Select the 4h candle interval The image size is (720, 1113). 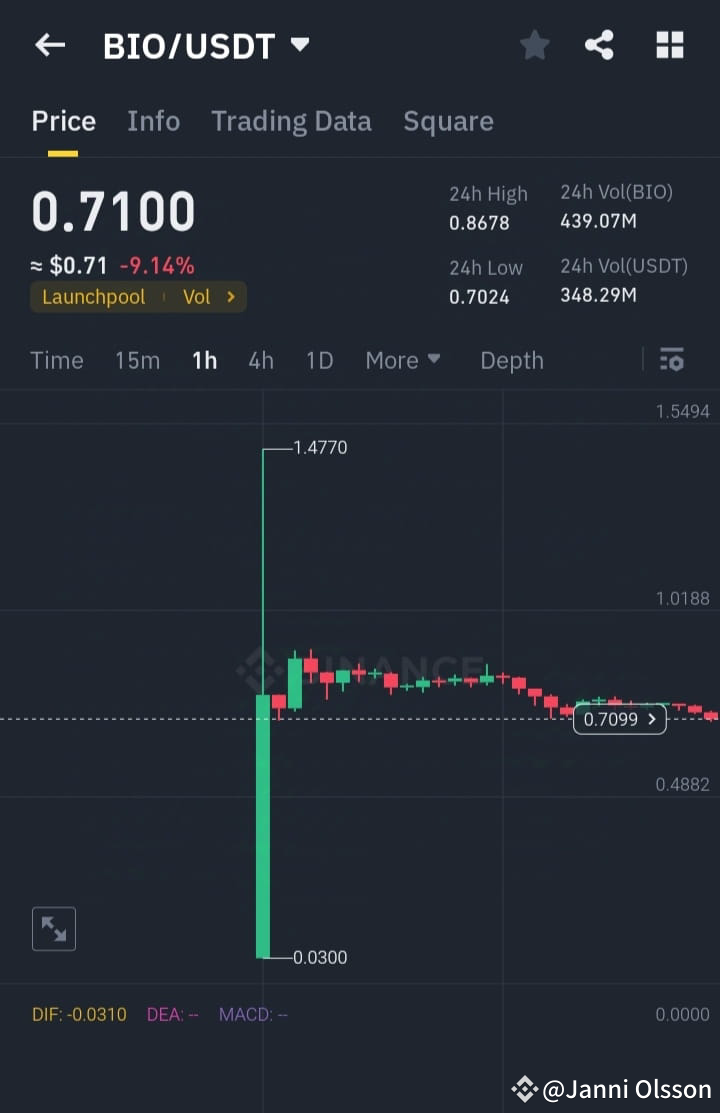(x=260, y=360)
